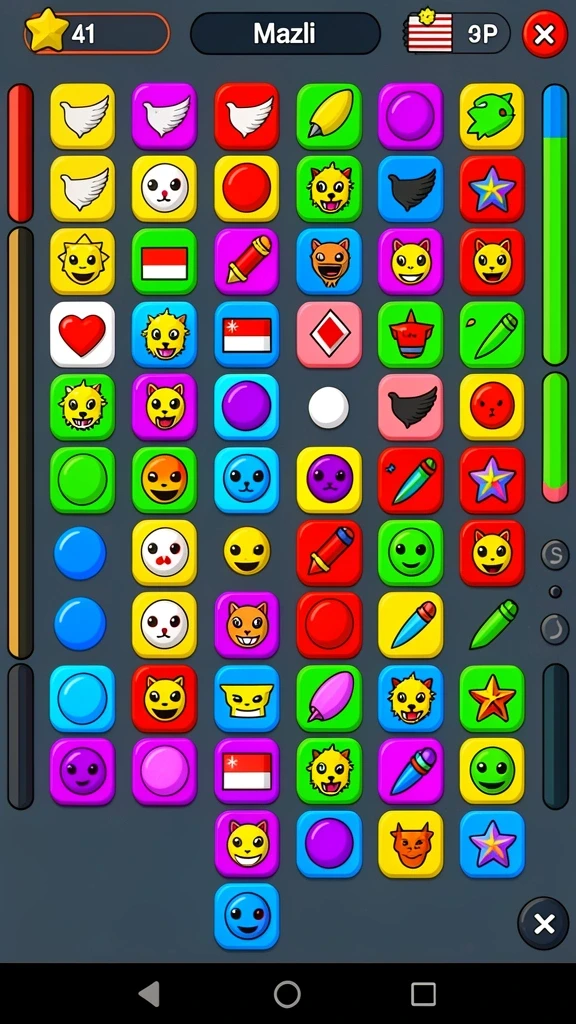Pick the purple tile with the red crayon
Screen dimensions: 576x1024
[x=247, y=261]
